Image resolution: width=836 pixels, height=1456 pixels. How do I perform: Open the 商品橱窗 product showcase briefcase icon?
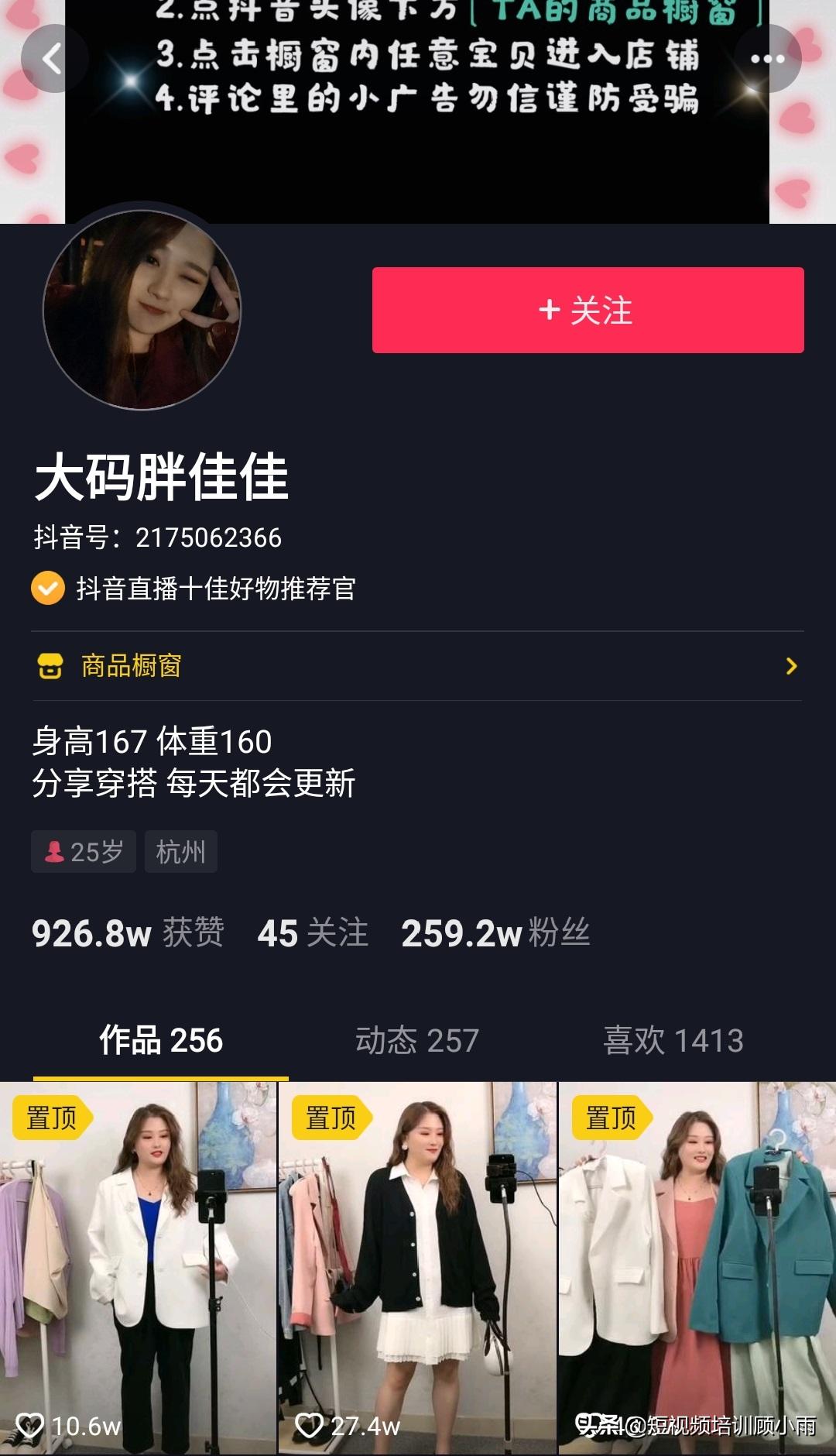point(50,666)
